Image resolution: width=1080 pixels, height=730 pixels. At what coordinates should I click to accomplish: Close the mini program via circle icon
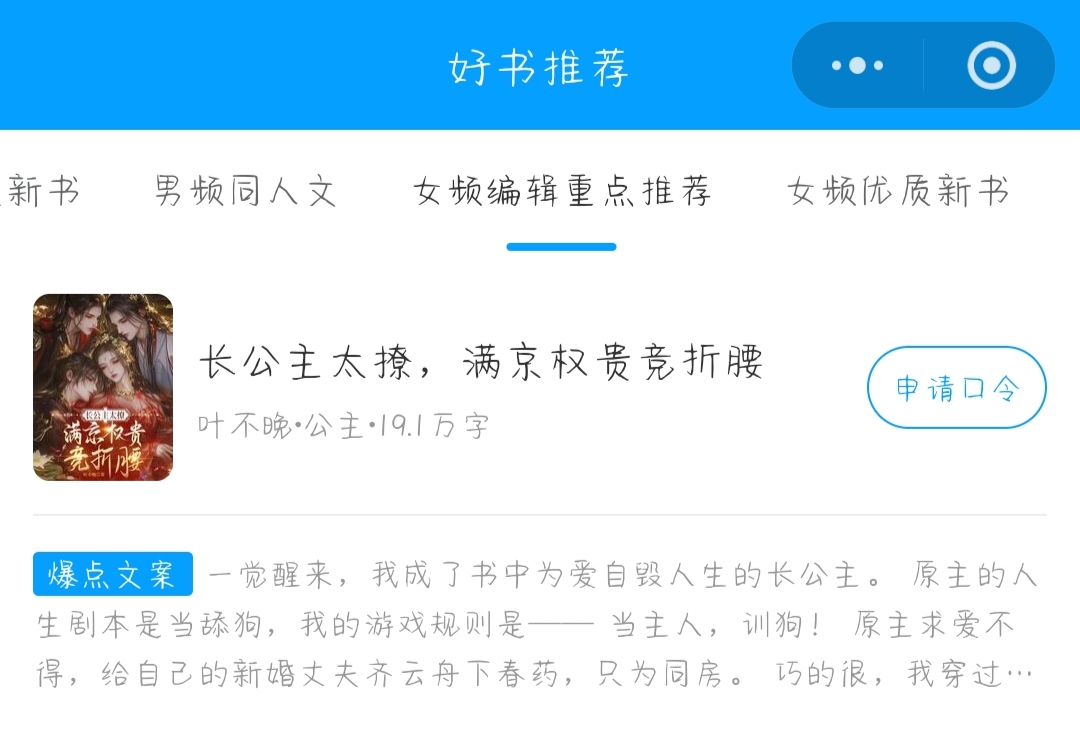pyautogui.click(x=990, y=66)
